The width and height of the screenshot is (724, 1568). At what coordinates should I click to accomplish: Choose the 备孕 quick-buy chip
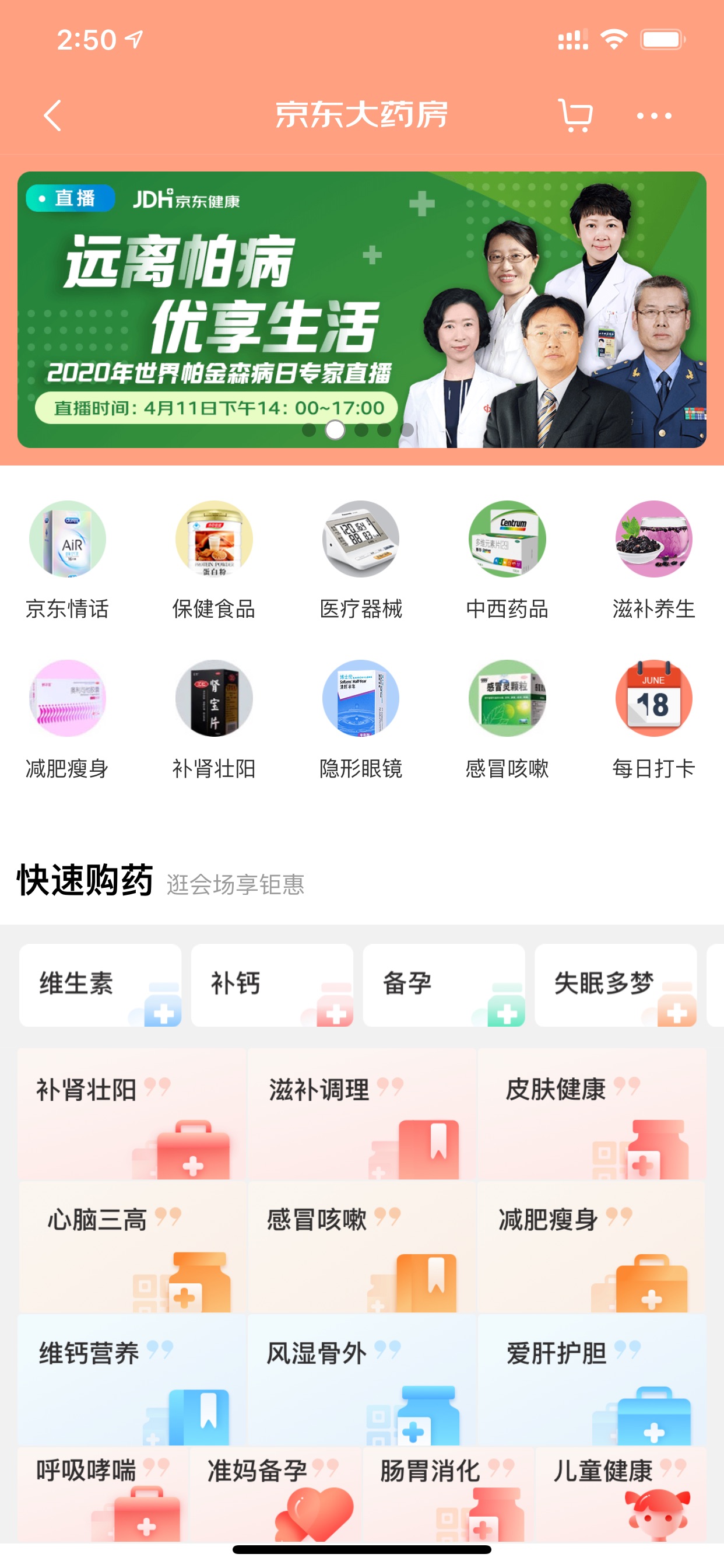coord(444,985)
